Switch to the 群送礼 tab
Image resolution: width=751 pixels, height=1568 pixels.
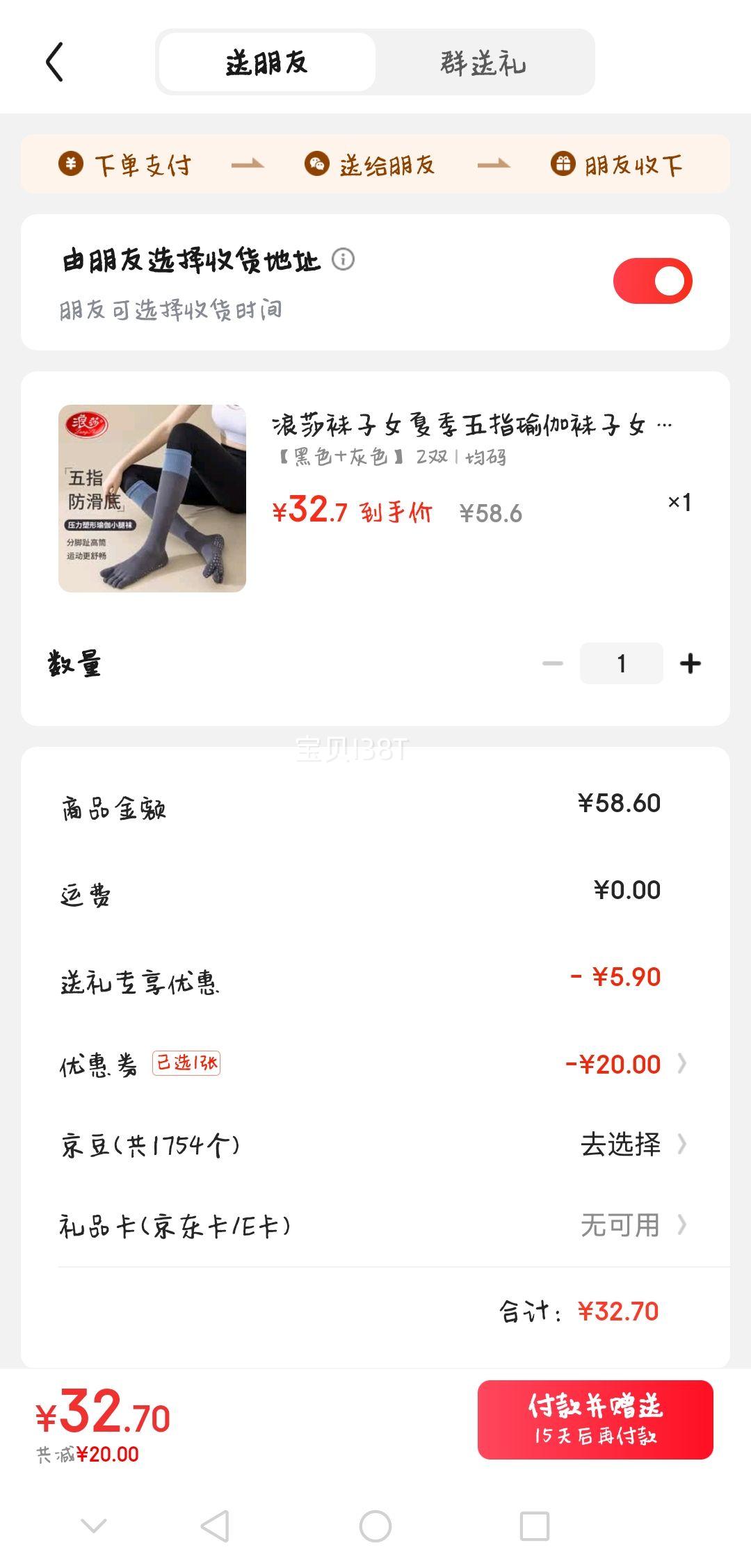pyautogui.click(x=483, y=63)
